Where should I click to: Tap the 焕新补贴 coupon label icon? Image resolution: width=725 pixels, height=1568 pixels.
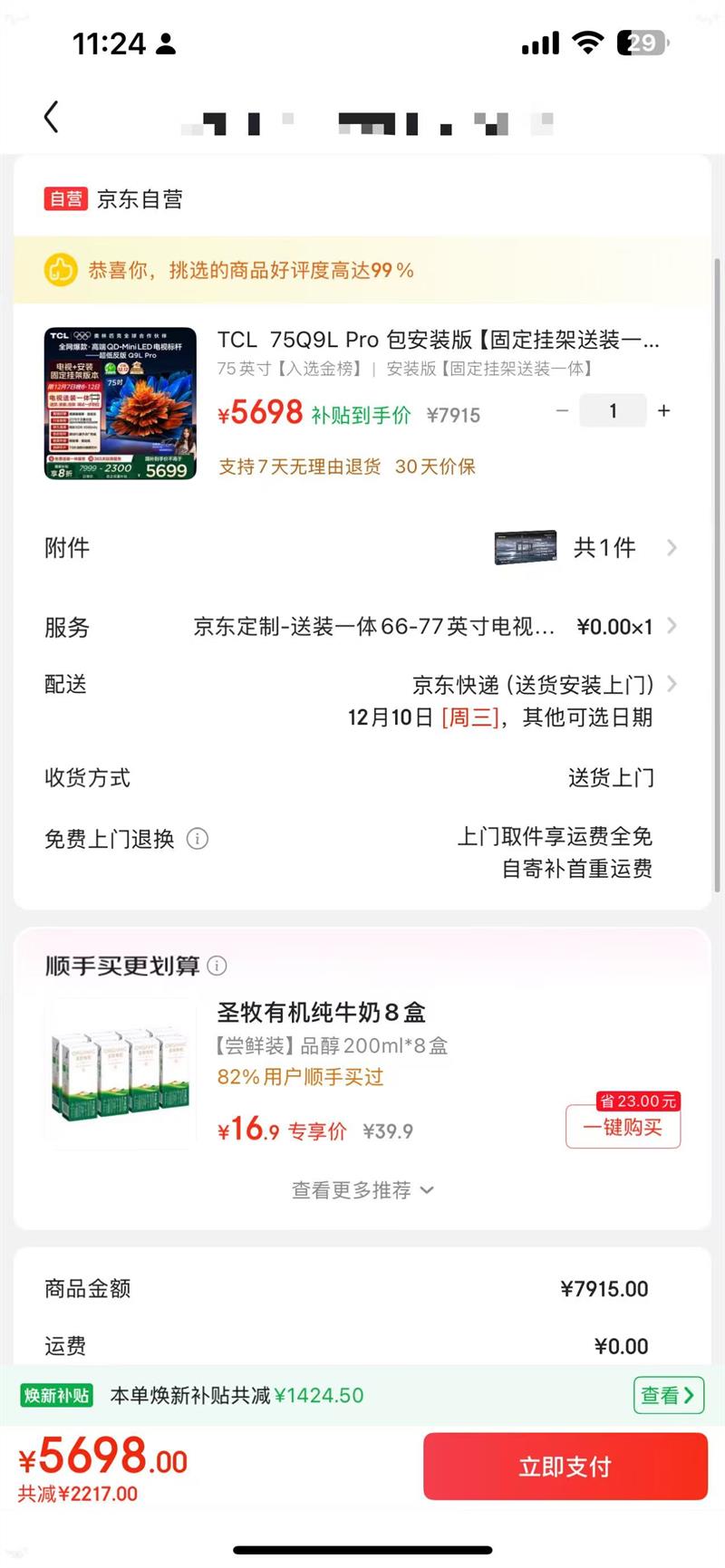click(x=56, y=1396)
